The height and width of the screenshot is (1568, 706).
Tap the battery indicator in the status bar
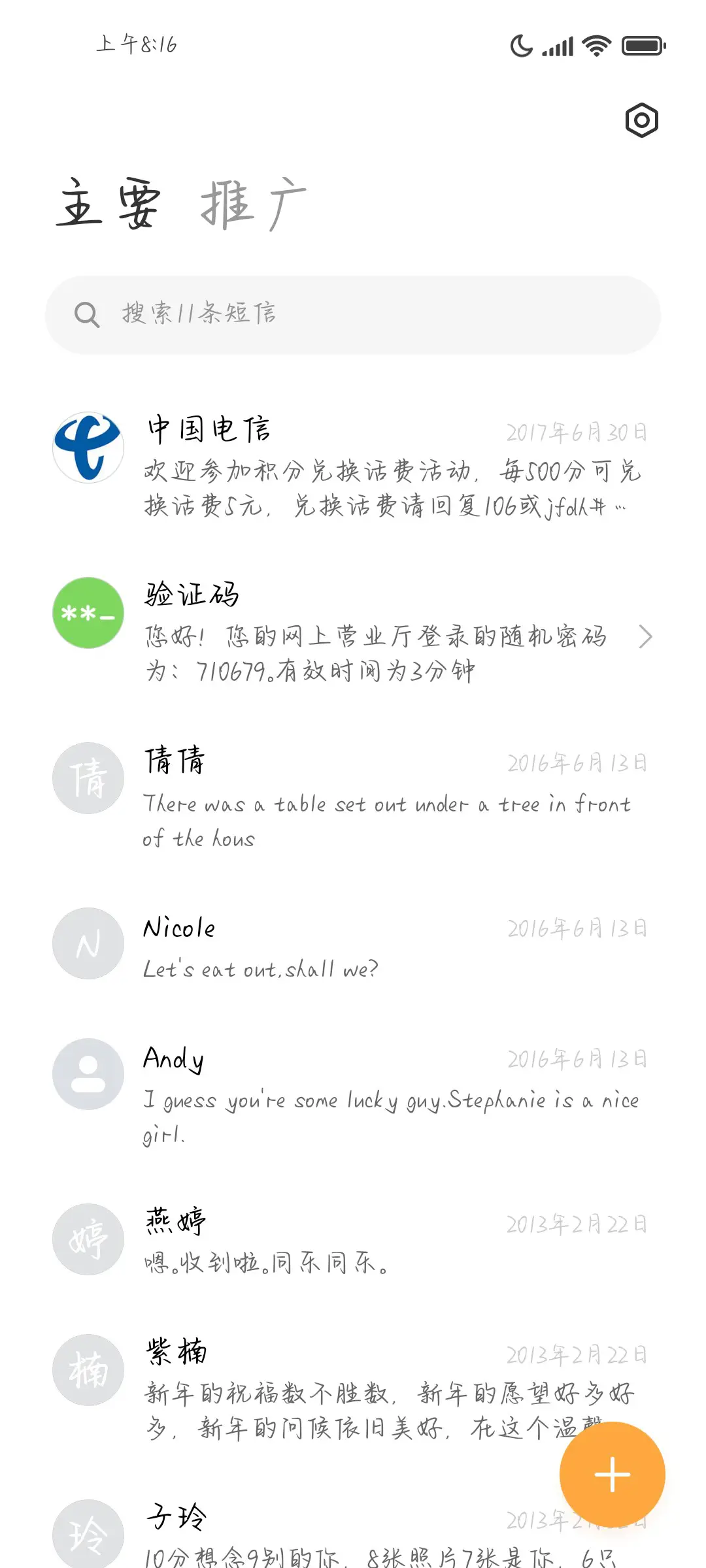[642, 46]
